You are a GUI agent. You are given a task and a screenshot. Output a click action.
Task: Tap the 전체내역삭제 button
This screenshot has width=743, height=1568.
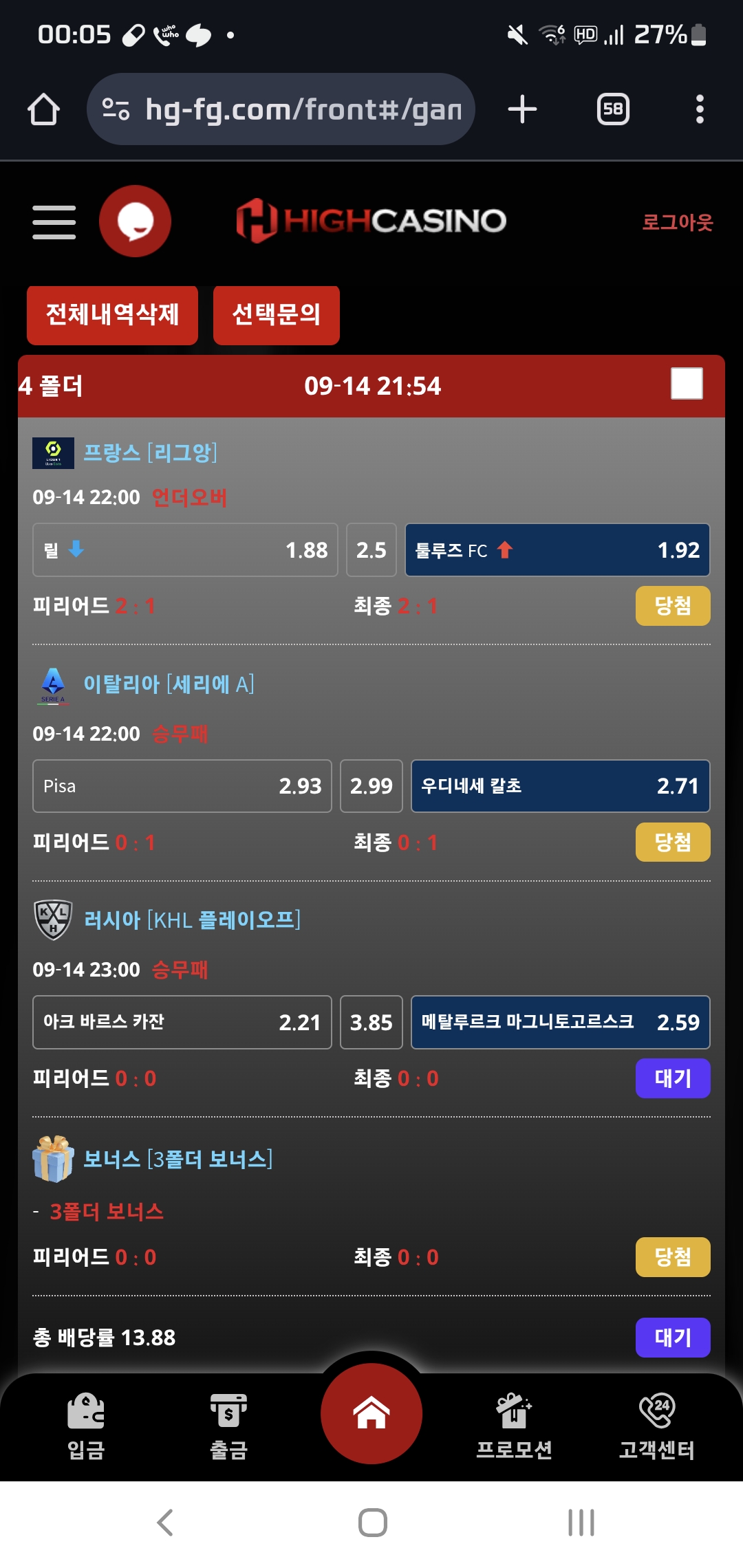[x=112, y=315]
